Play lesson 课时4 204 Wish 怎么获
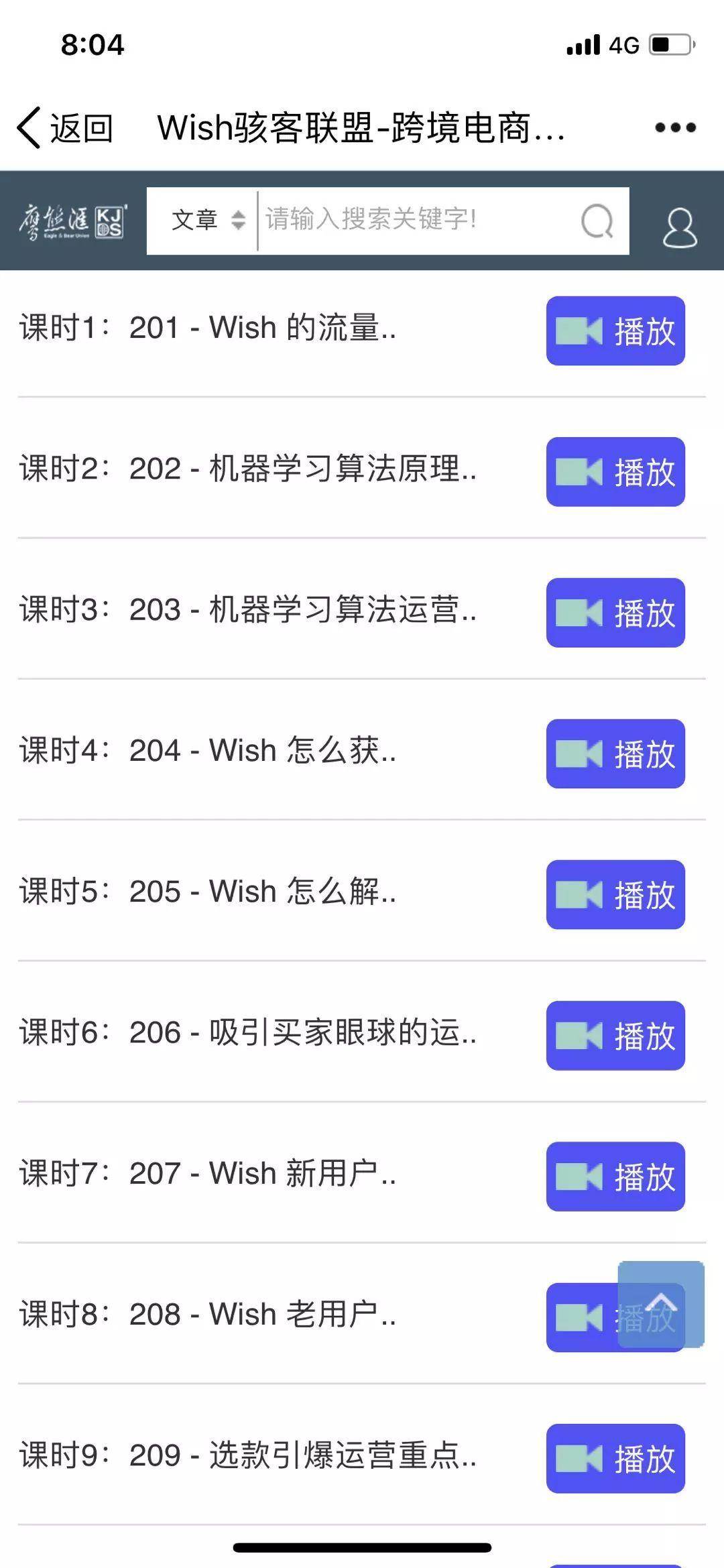 (615, 753)
